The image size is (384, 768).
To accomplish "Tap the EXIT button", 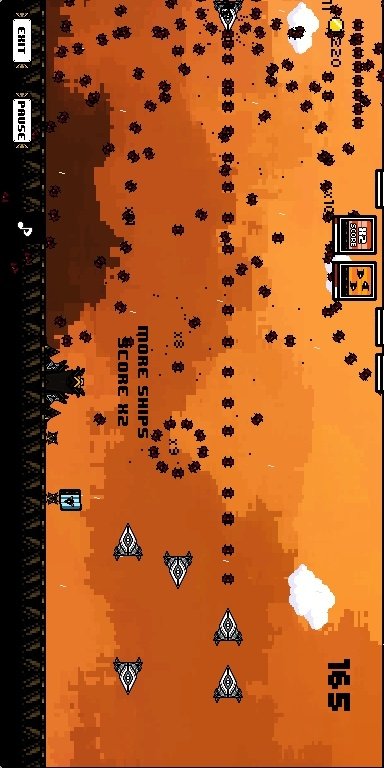I will (x=22, y=41).
